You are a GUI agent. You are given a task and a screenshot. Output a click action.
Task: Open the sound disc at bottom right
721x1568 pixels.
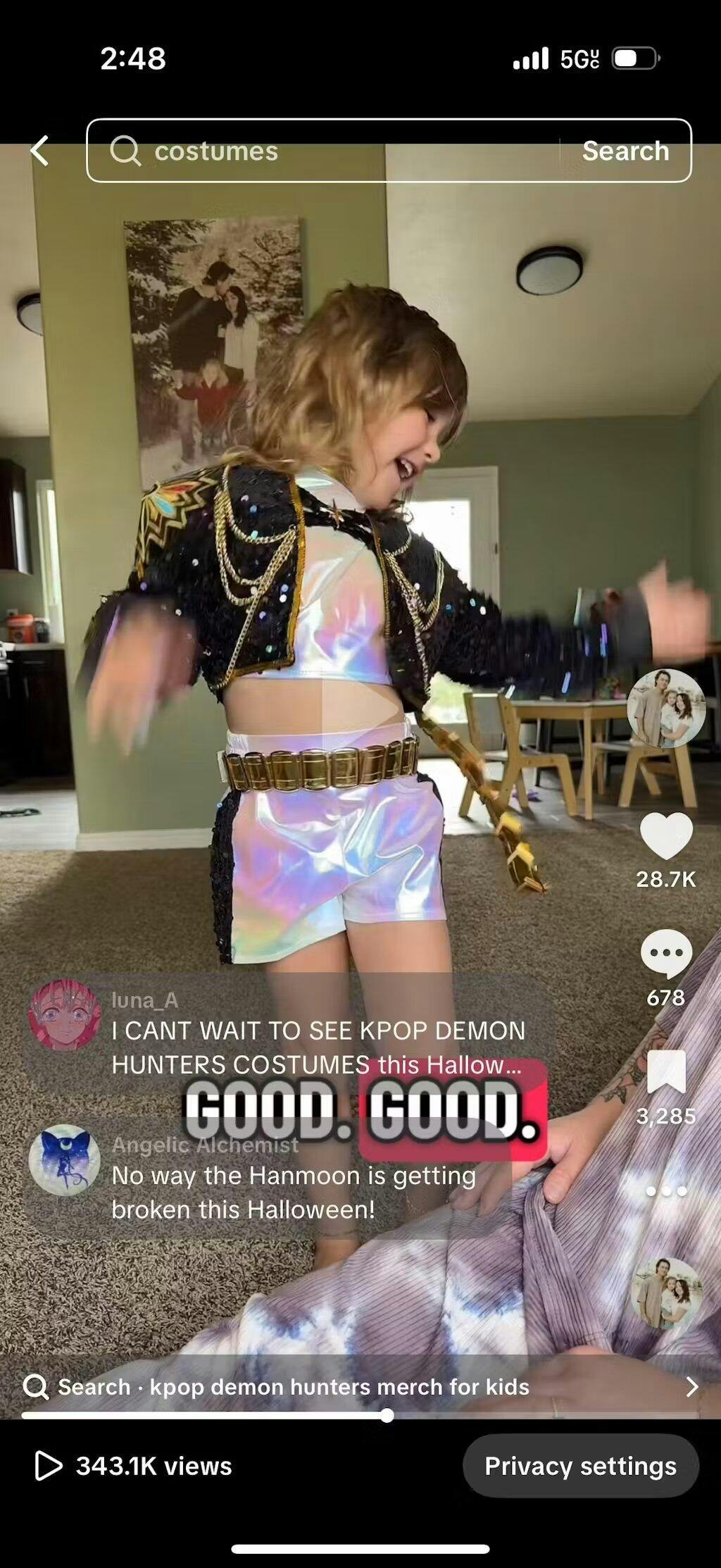[x=665, y=1293]
